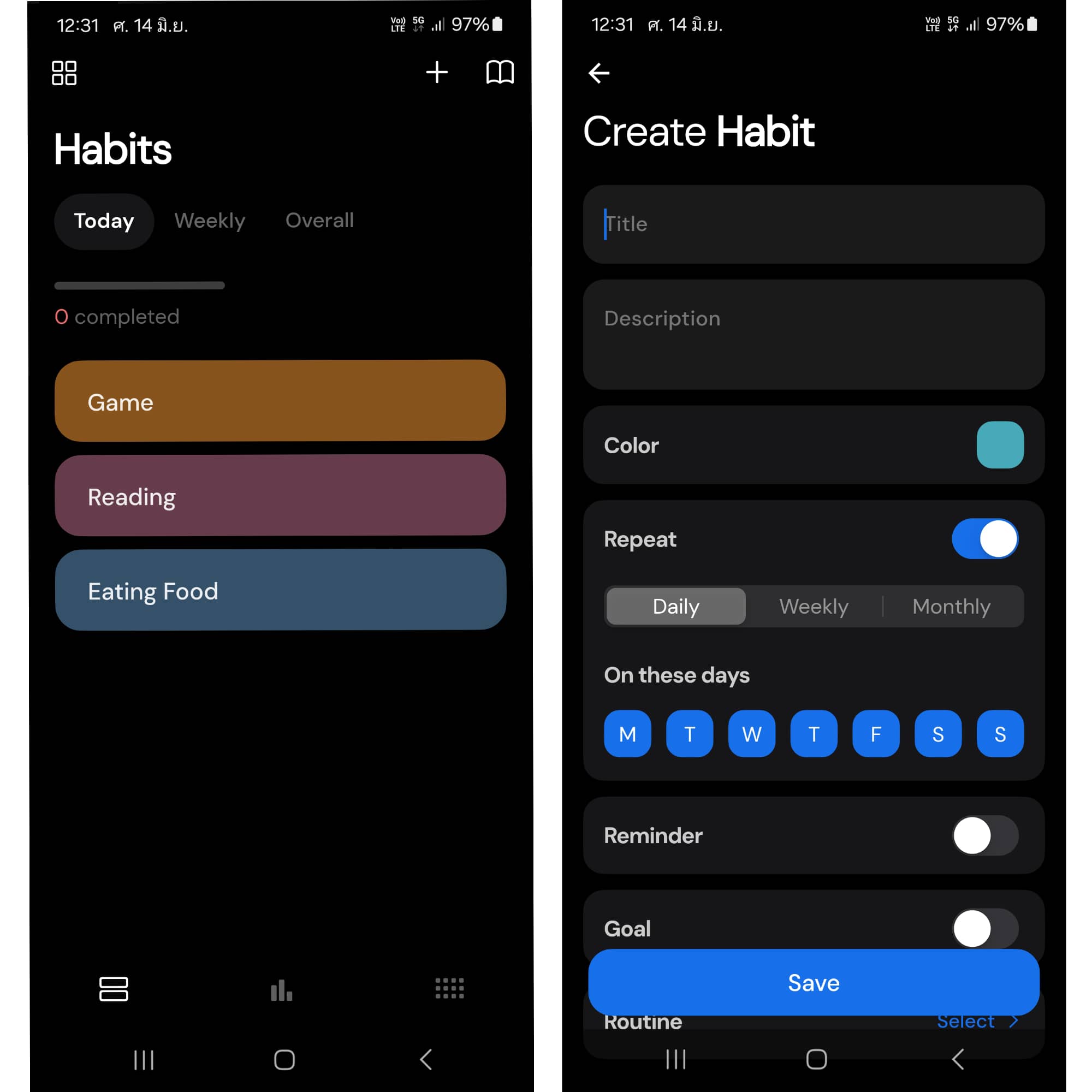Open the book icon on Habits
The height and width of the screenshot is (1092, 1092).
[x=500, y=73]
